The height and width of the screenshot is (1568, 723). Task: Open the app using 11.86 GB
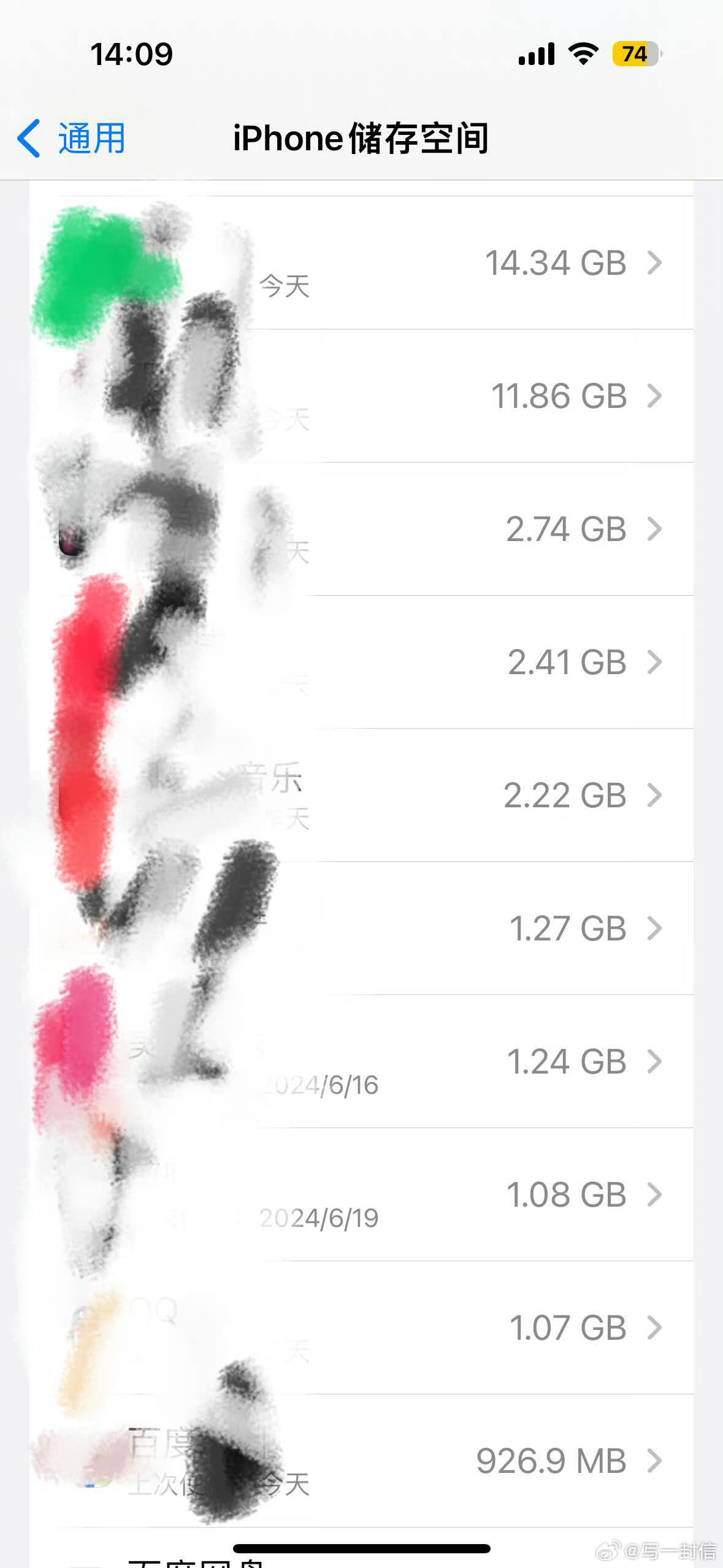tap(361, 396)
